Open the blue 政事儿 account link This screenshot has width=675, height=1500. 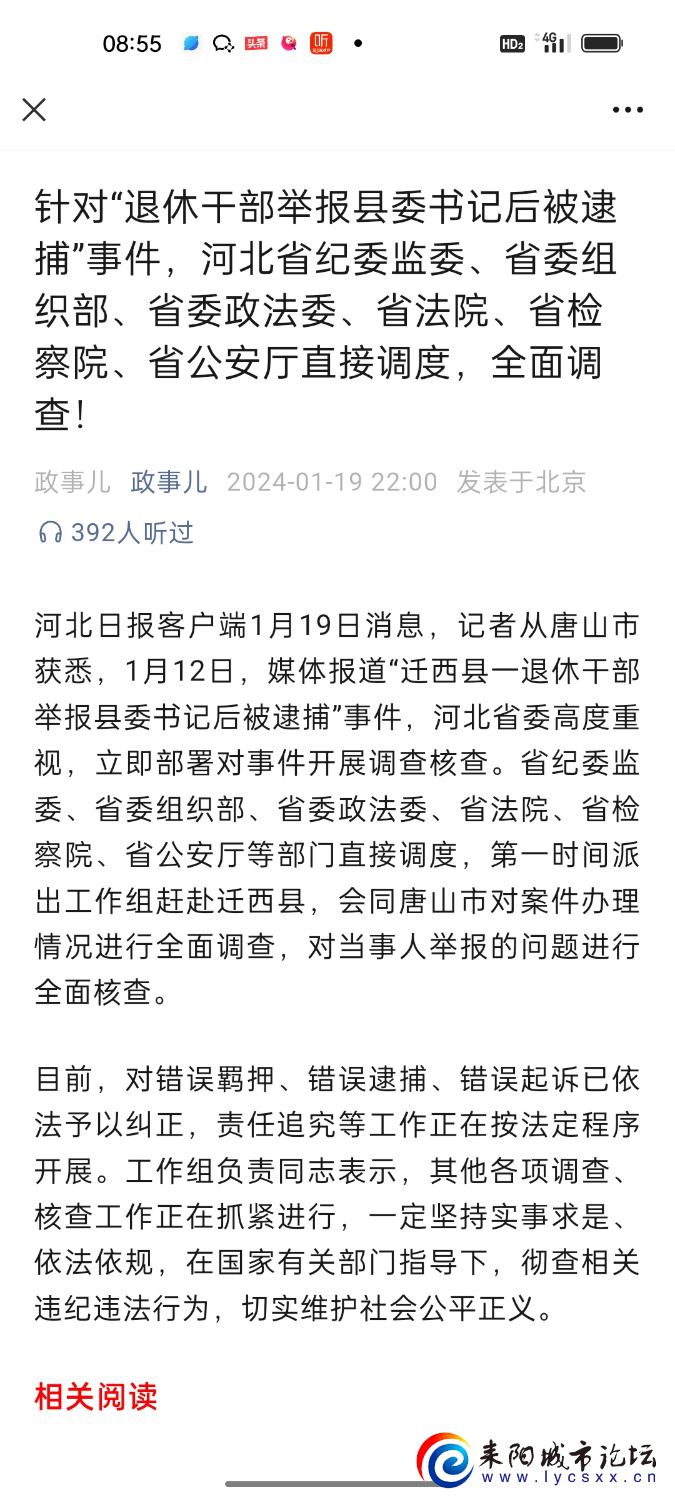[168, 482]
